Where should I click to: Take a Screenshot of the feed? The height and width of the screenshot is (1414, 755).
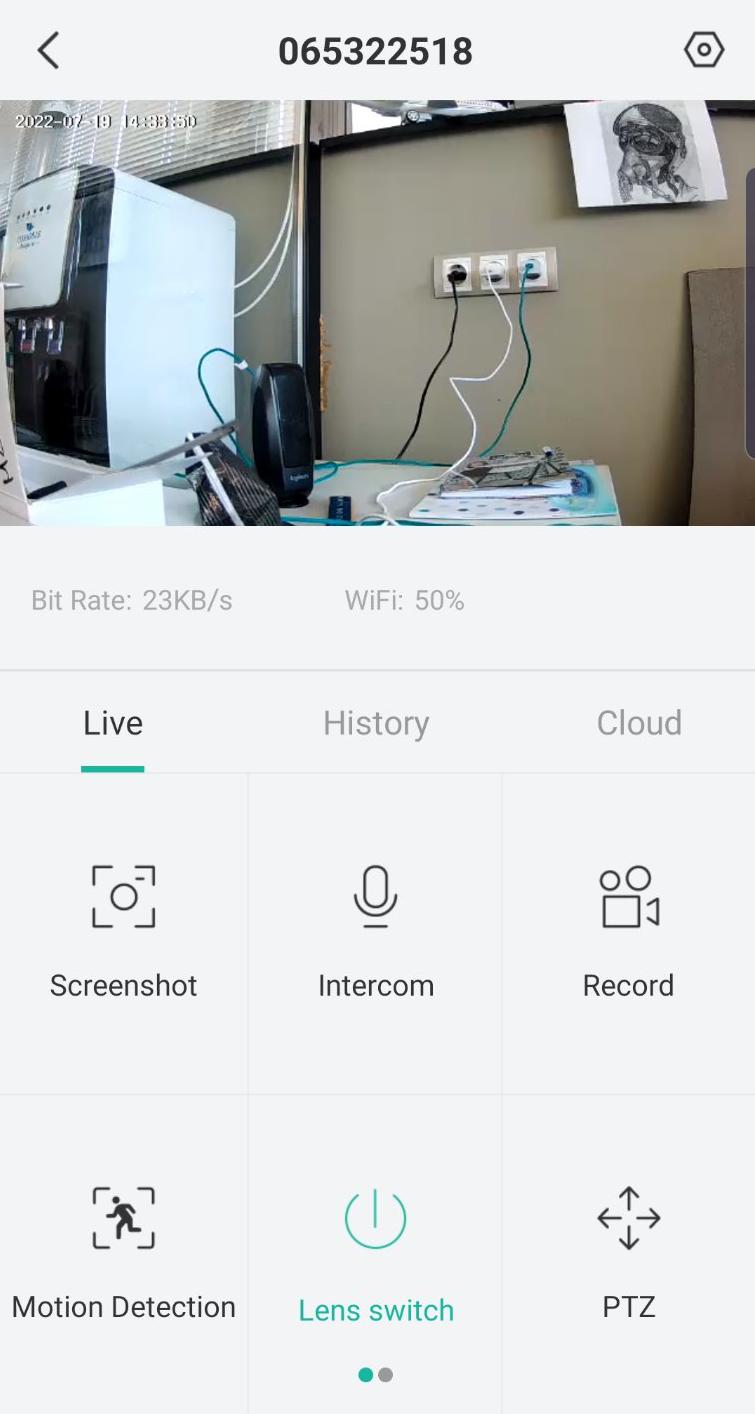pyautogui.click(x=124, y=930)
